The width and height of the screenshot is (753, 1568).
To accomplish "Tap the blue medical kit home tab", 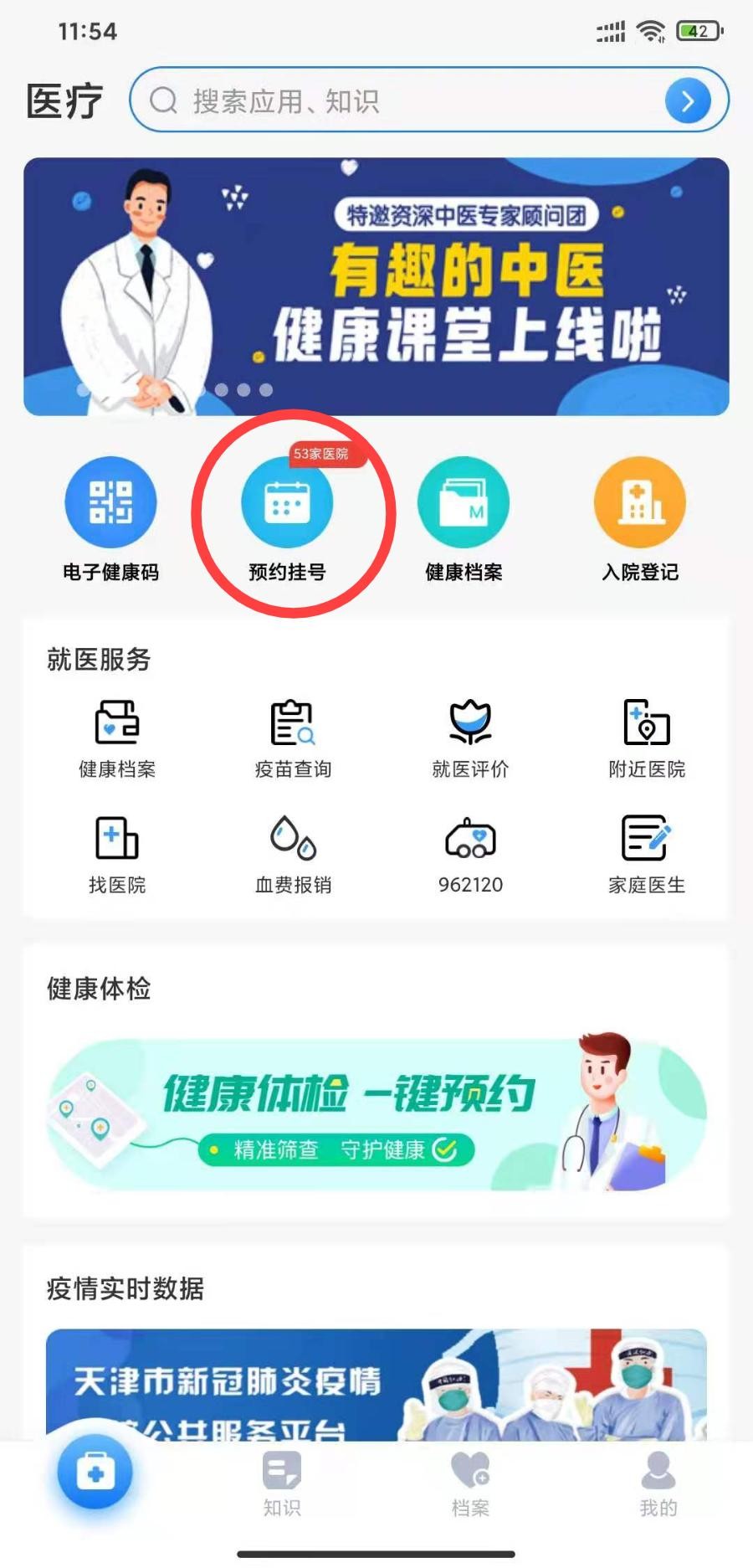I will point(95,1473).
